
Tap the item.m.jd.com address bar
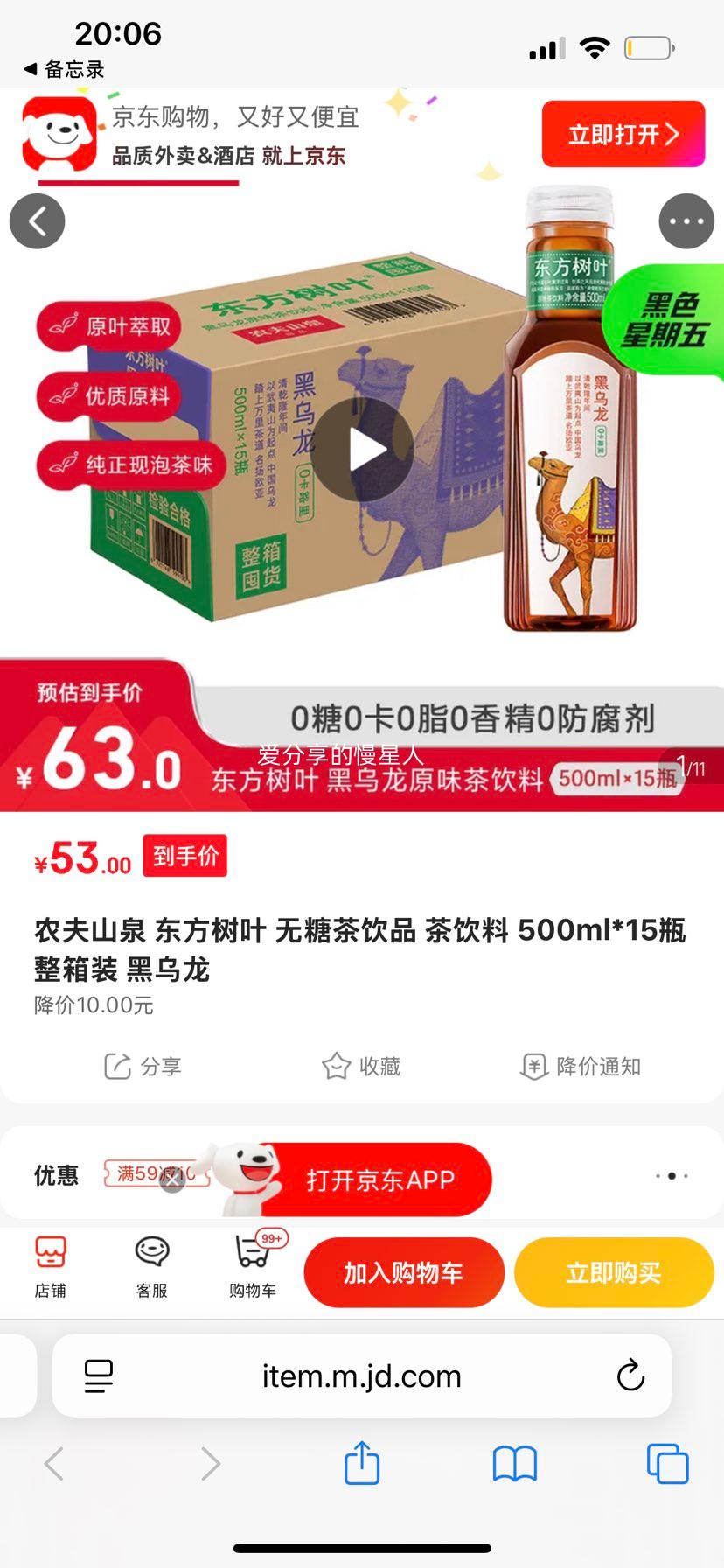point(362,1375)
